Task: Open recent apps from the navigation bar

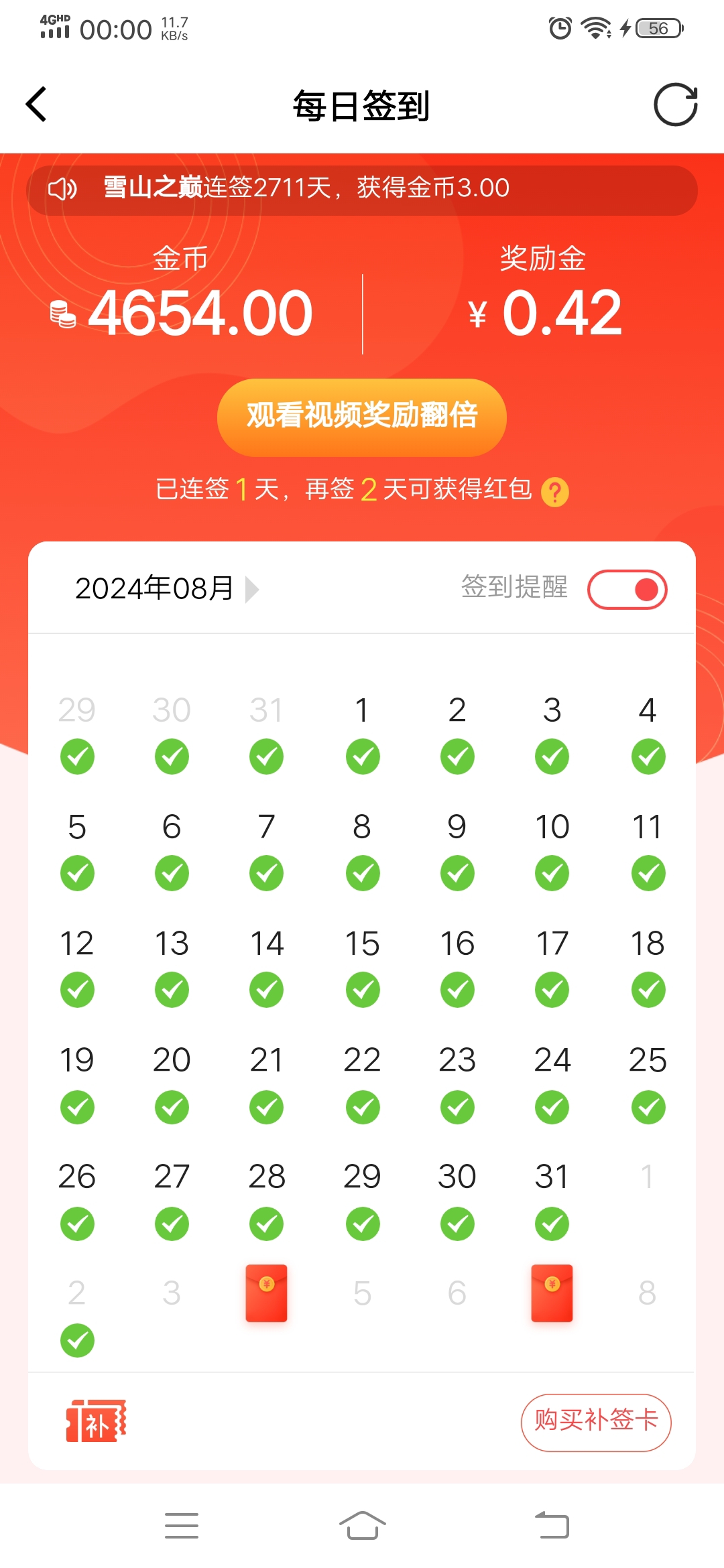Action: pos(182,1526)
